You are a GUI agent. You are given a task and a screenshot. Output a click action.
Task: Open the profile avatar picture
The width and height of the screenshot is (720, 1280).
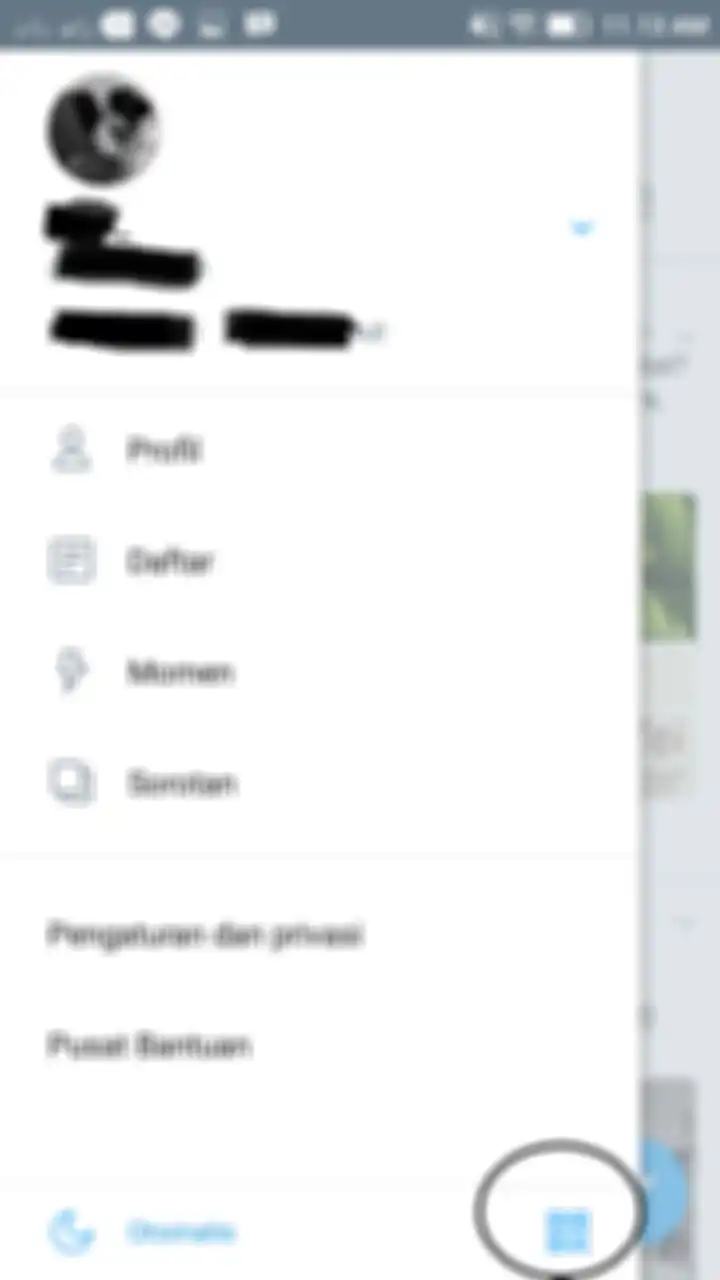(x=102, y=131)
